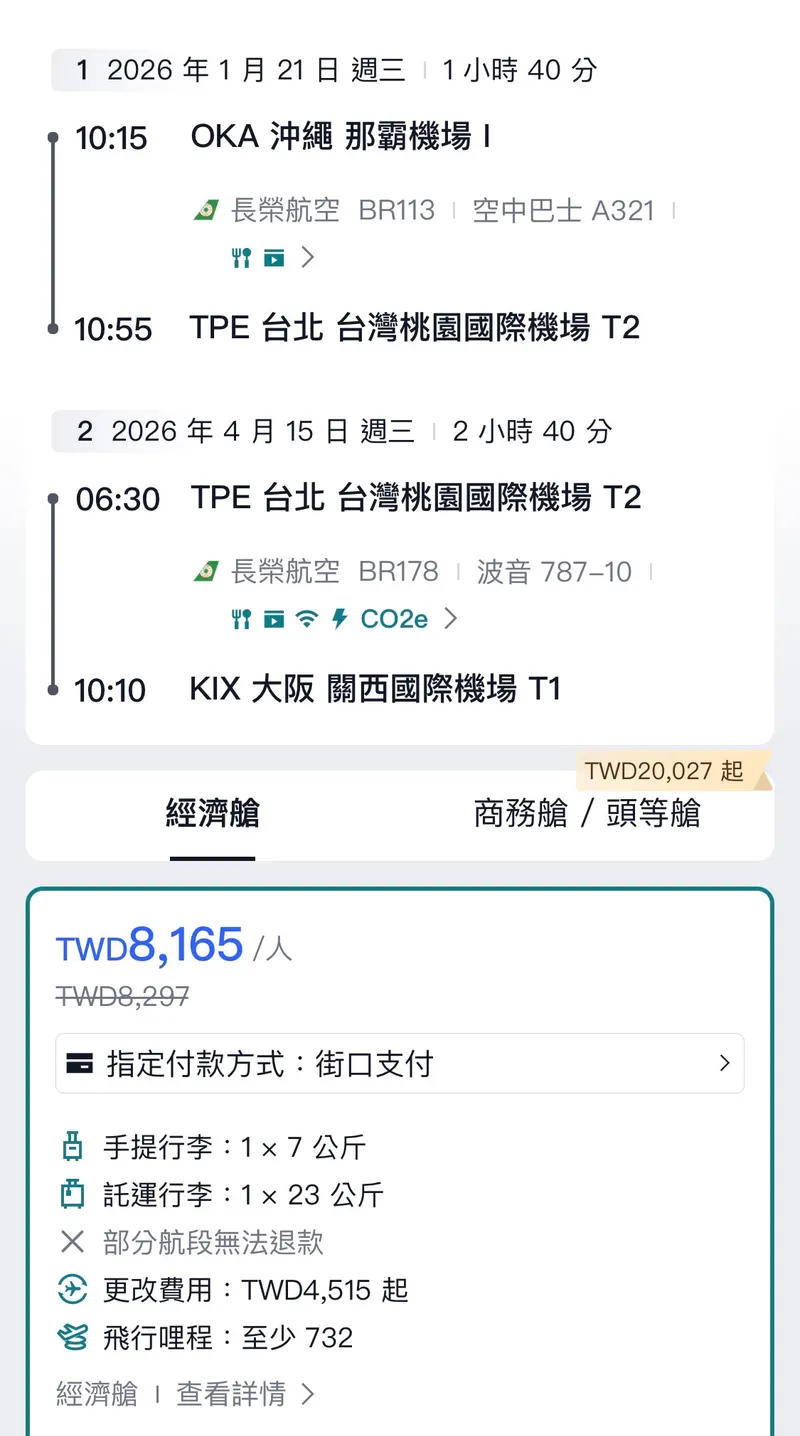
Task: Switch to the 商務艙 / 頭等艙 tab
Action: (587, 814)
